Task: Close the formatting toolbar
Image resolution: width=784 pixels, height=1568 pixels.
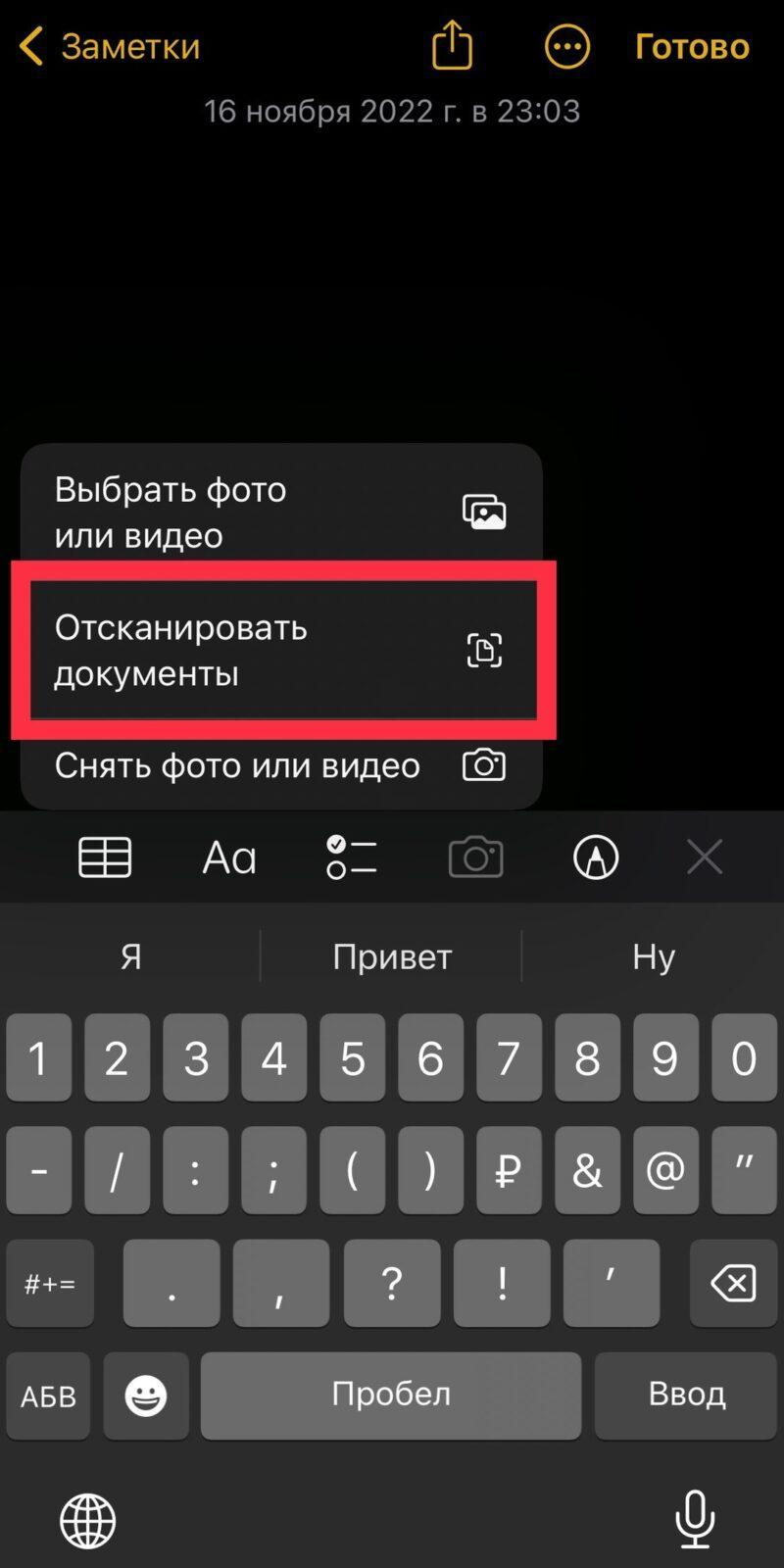Action: click(x=705, y=857)
